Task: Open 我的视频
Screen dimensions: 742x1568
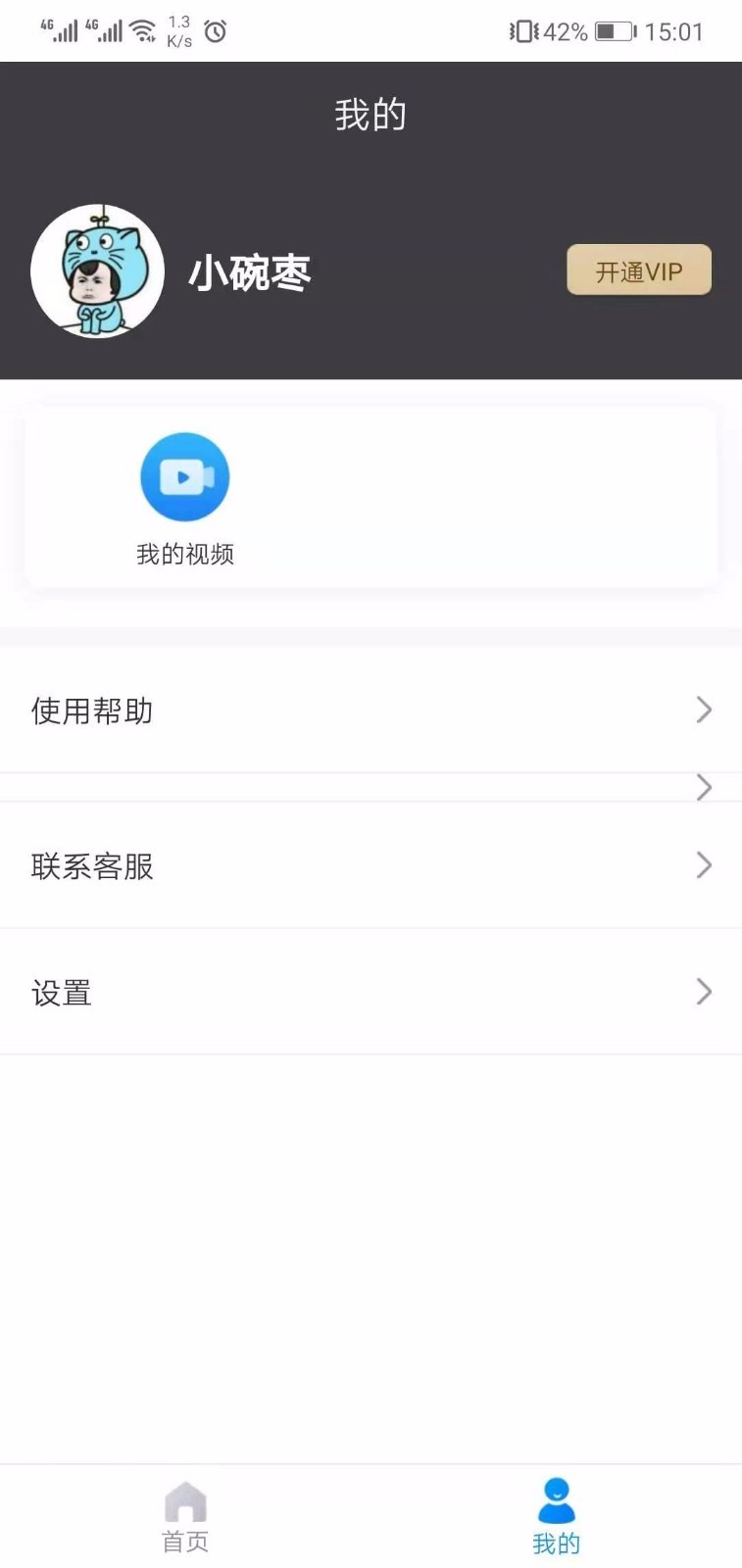Action: [185, 500]
